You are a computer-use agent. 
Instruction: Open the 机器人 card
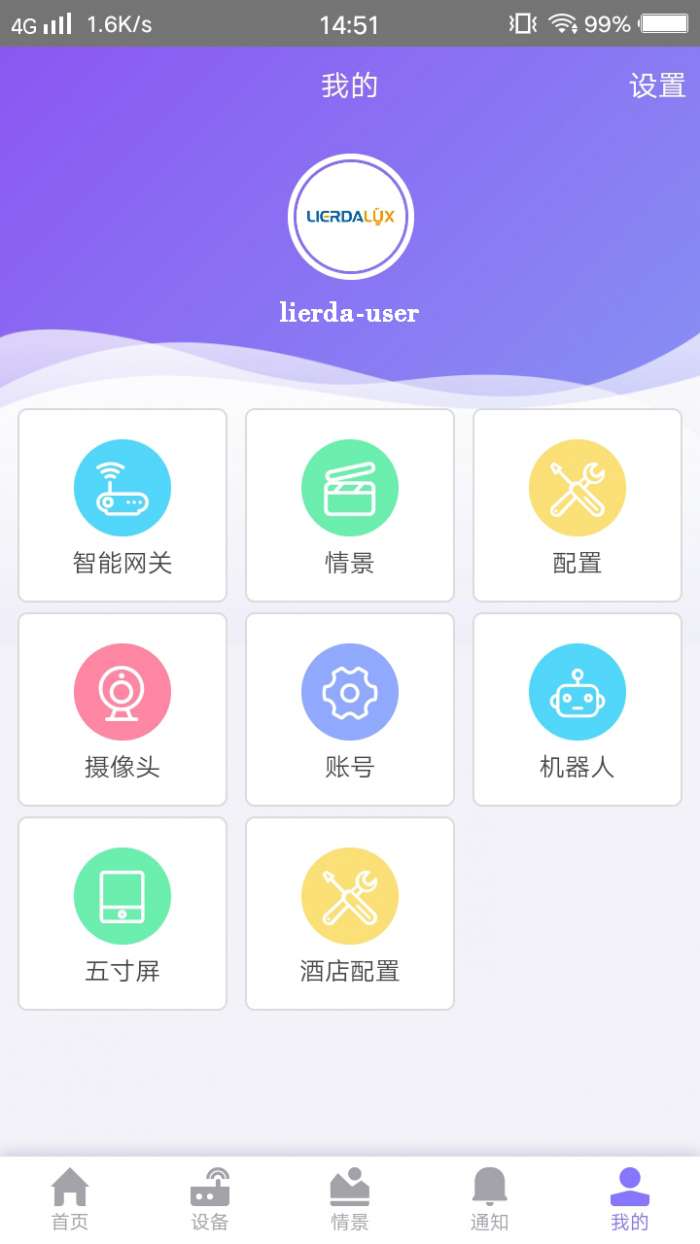[x=577, y=709]
